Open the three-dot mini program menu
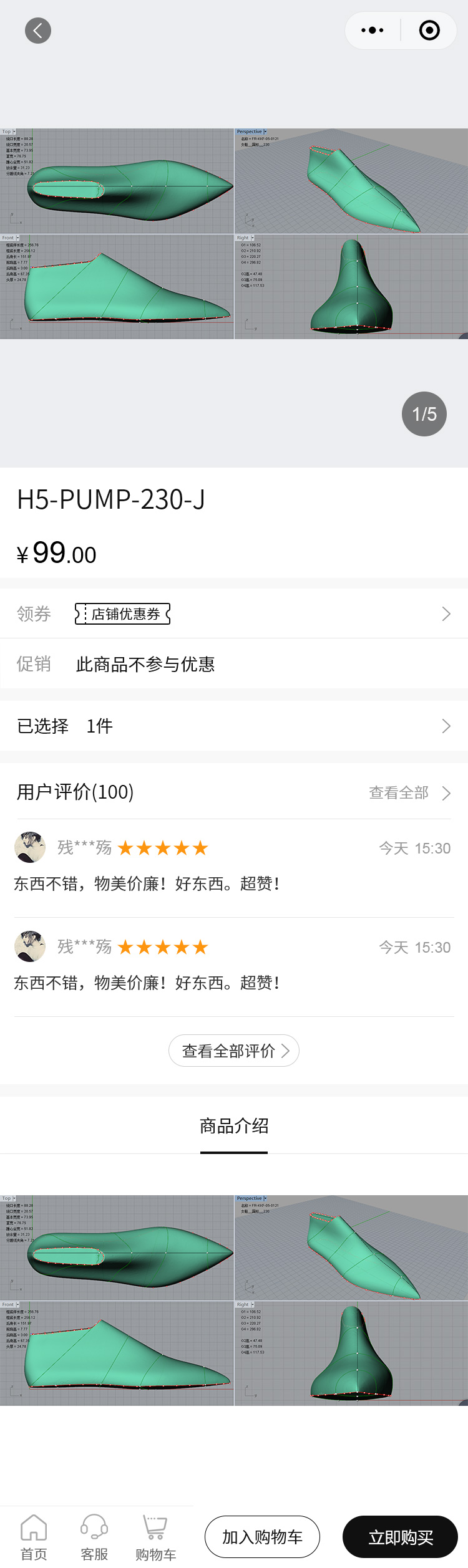This screenshot has width=468, height=1568. click(373, 31)
